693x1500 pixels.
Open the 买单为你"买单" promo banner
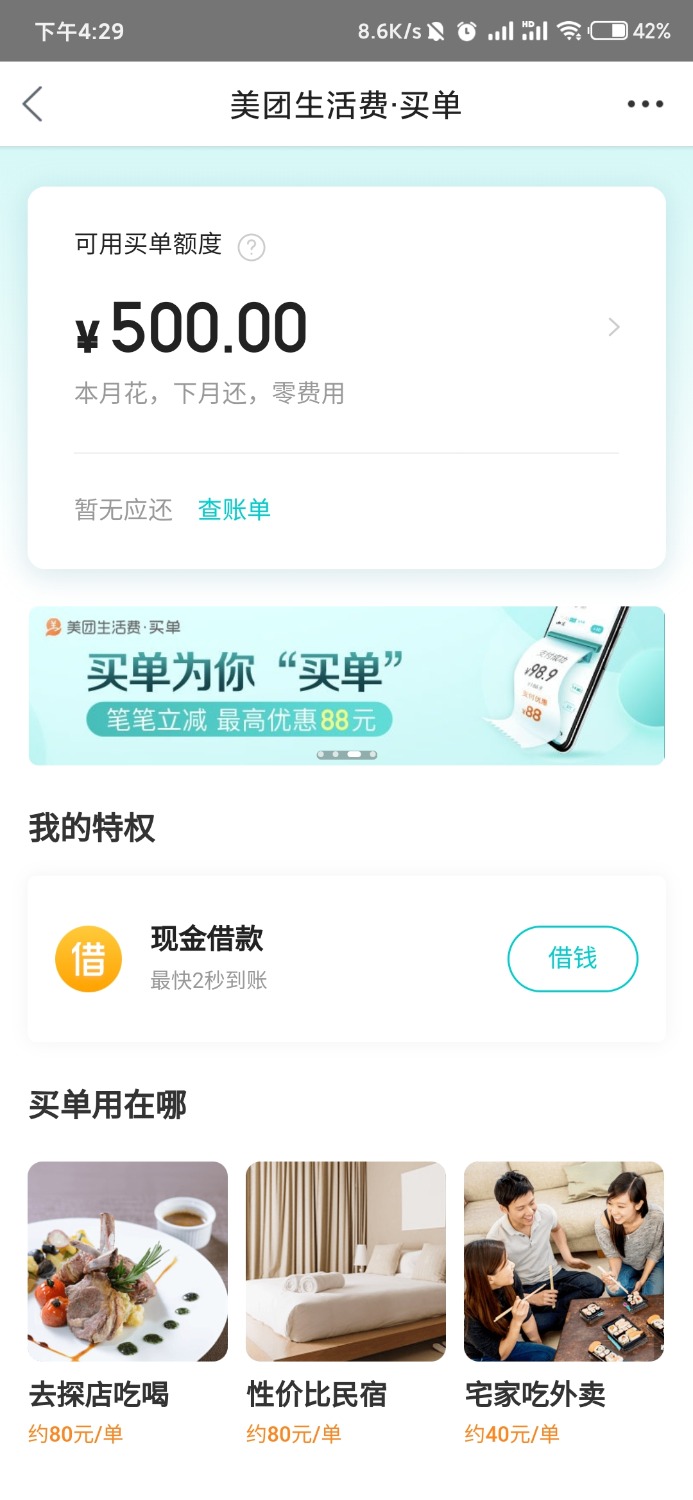click(346, 685)
